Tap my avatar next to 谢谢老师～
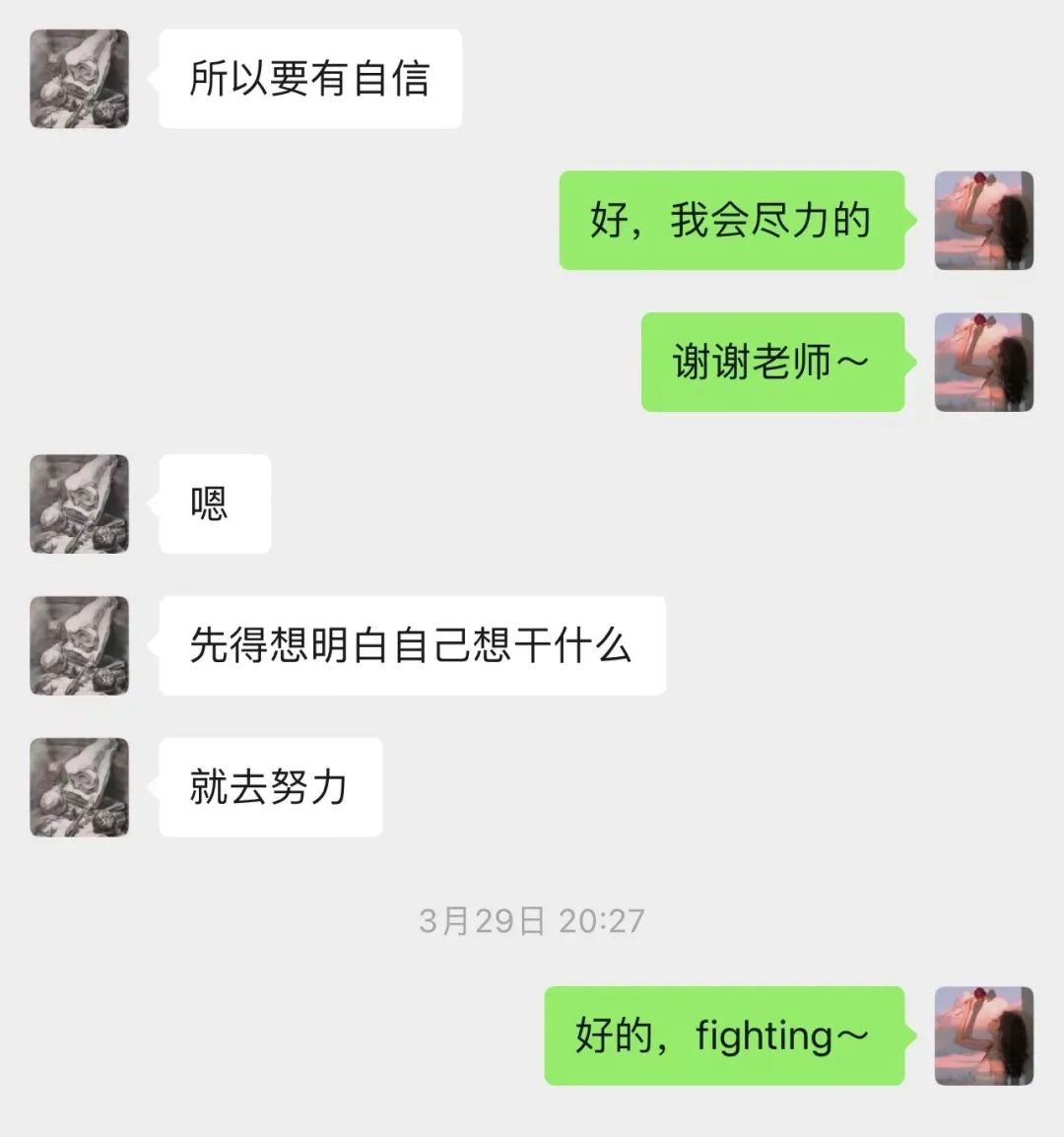This screenshot has height=1137, width=1064. (x=983, y=362)
